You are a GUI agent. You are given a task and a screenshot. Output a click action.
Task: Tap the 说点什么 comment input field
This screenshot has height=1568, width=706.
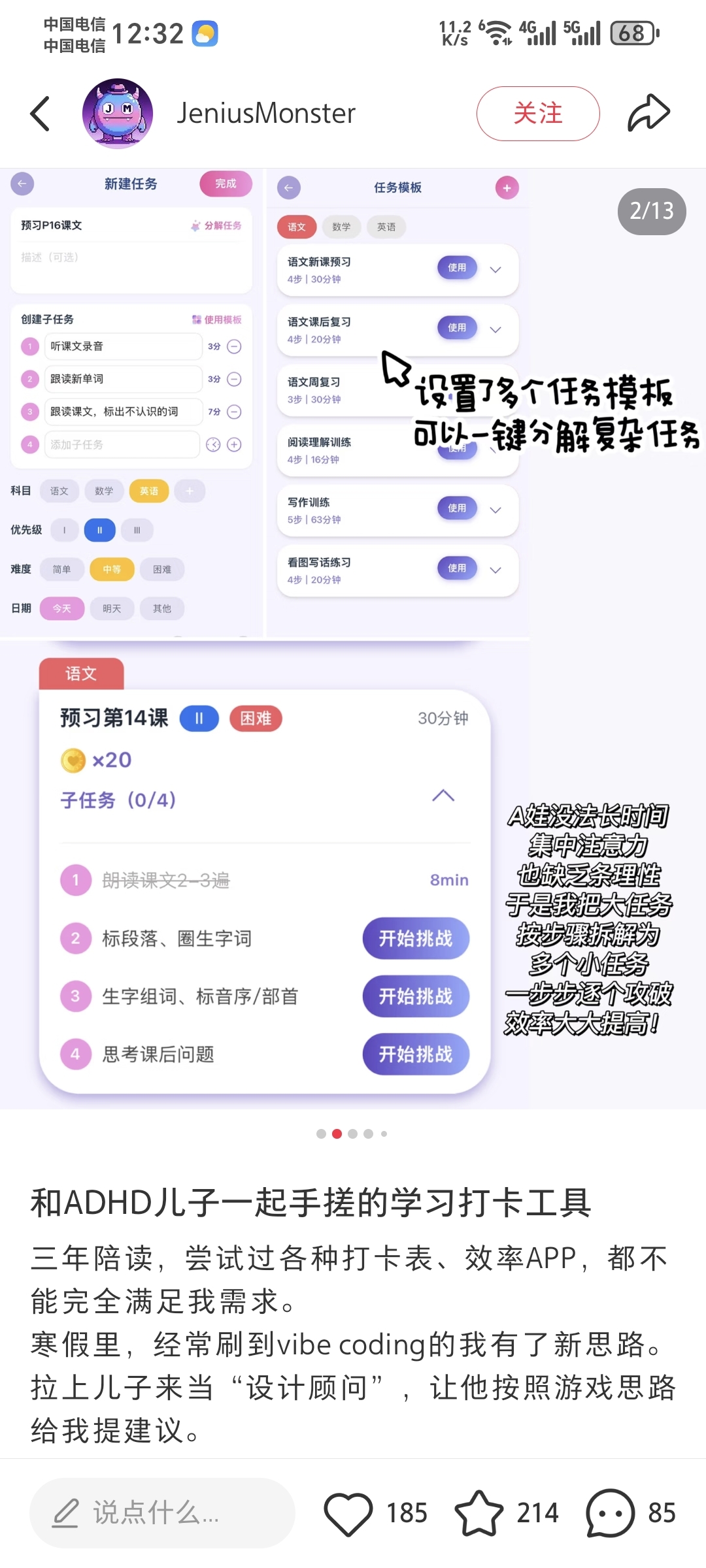tap(162, 1512)
